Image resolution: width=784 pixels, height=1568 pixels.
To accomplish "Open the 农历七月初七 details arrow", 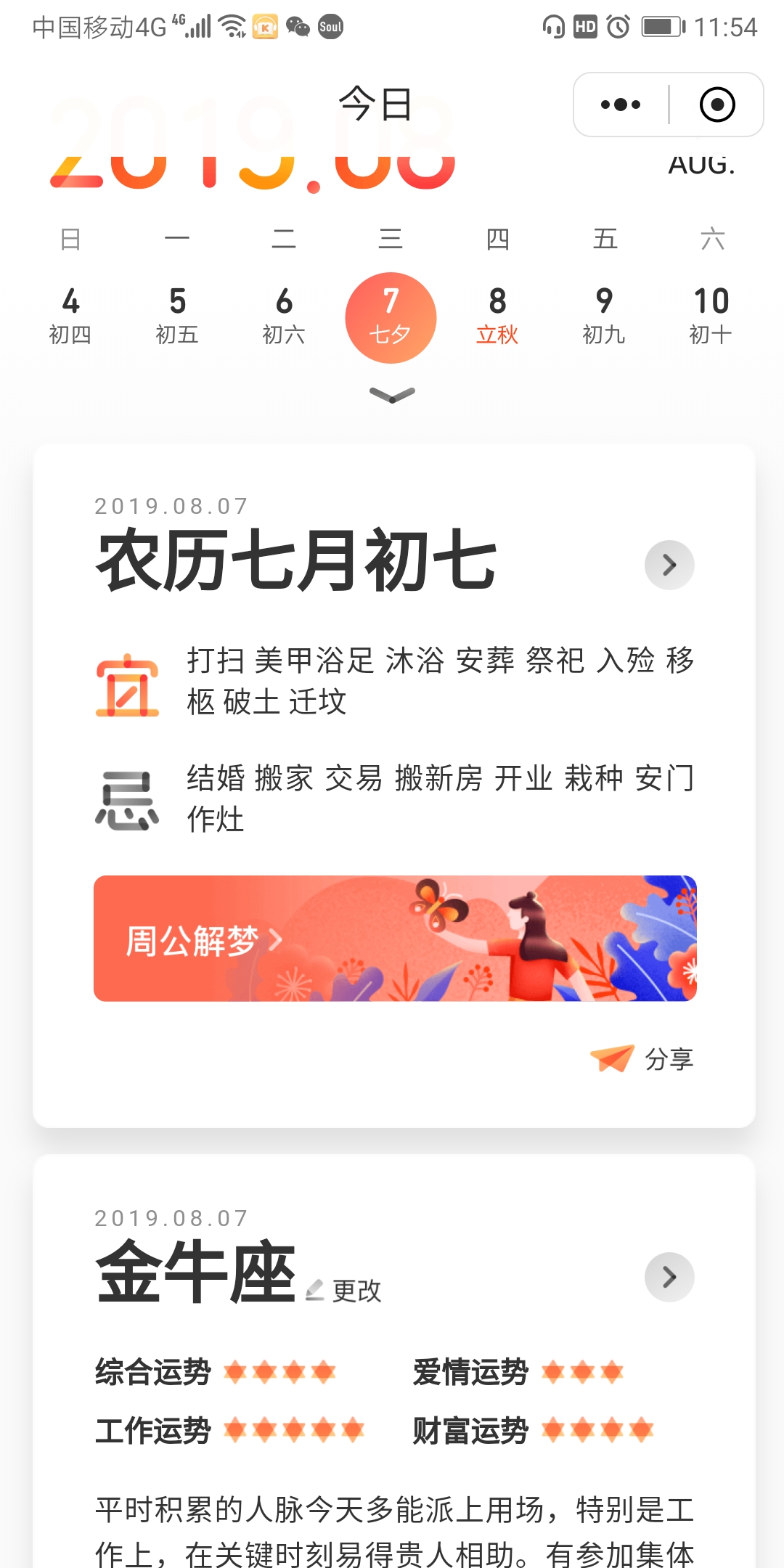I will tap(669, 565).
